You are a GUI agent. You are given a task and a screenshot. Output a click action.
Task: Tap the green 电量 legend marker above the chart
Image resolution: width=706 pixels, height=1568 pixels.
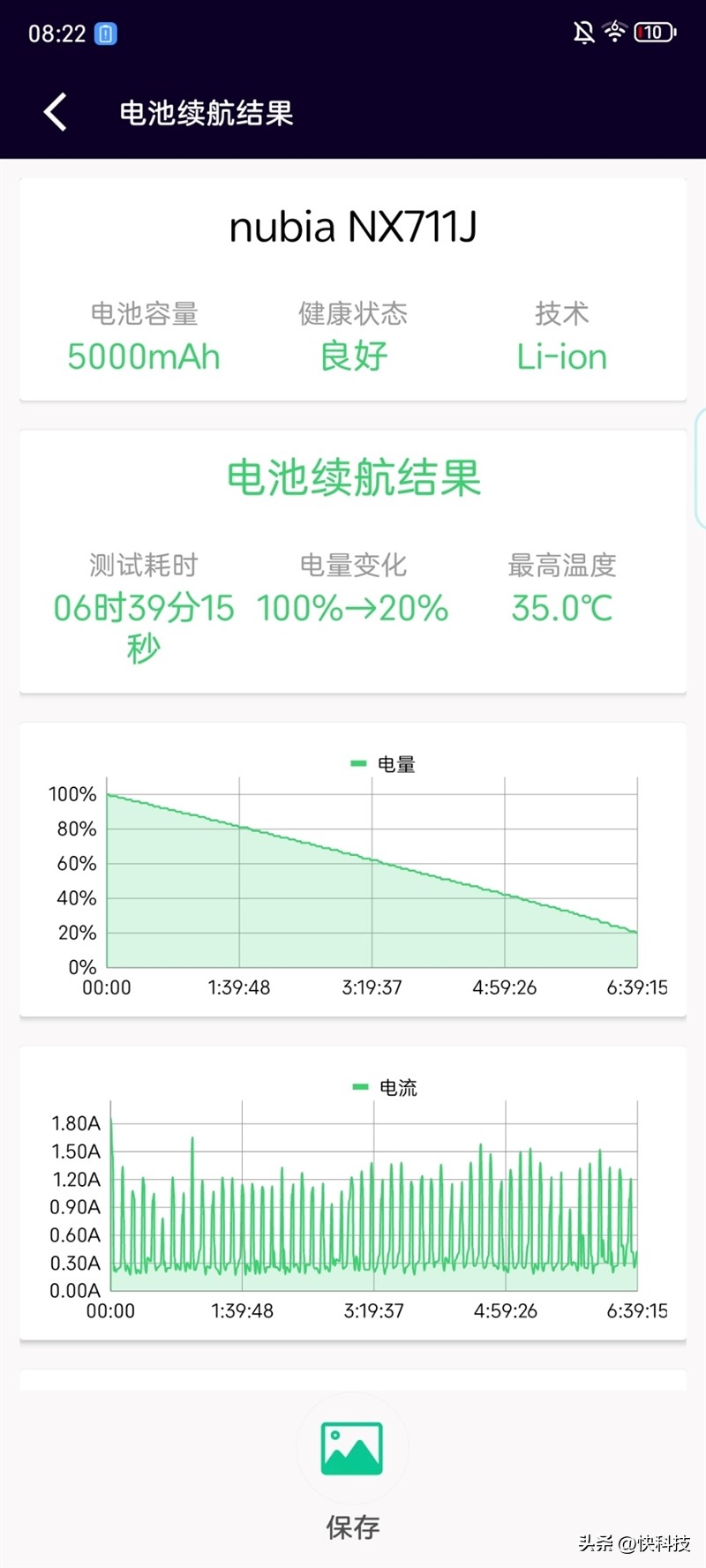[x=357, y=764]
